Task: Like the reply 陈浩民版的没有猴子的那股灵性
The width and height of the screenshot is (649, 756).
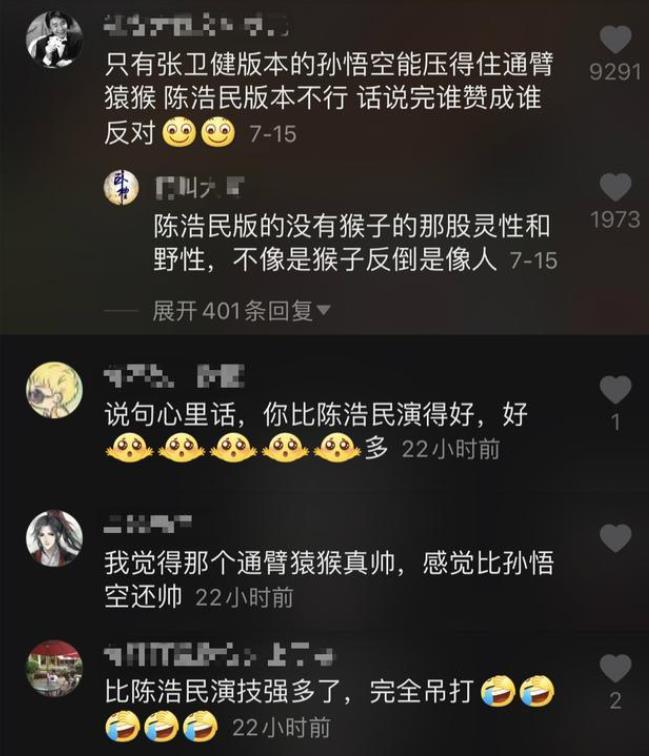Action: [615, 187]
